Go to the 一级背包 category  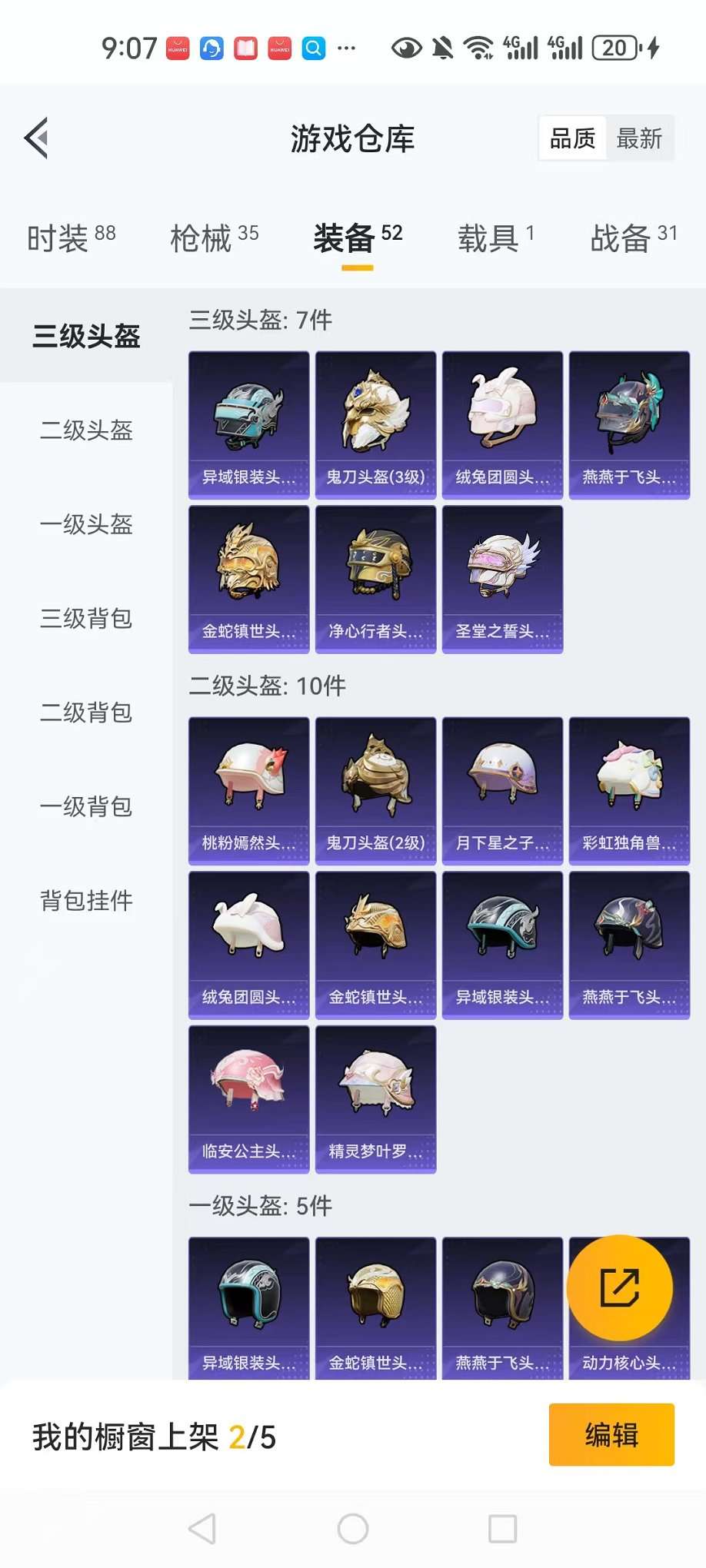(86, 806)
